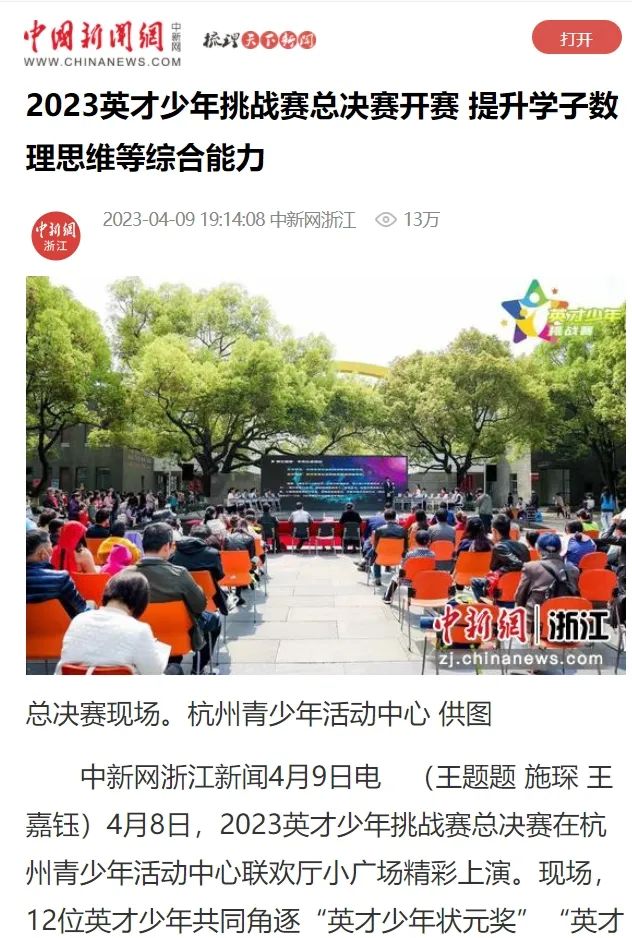The height and width of the screenshot is (938, 632).
Task: Tap the red 打开 button
Action: point(576,38)
